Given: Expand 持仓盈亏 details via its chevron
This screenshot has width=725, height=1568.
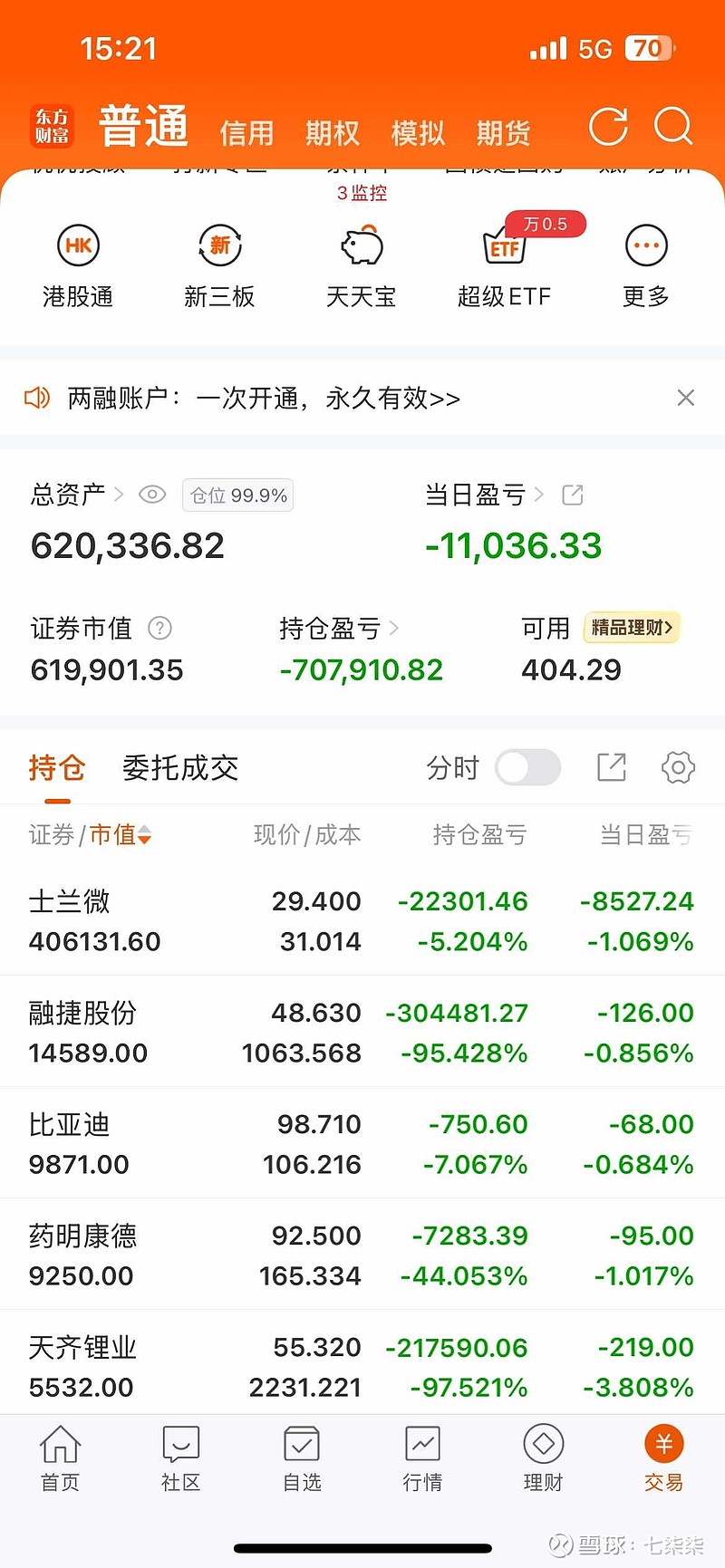Looking at the screenshot, I should 396,628.
